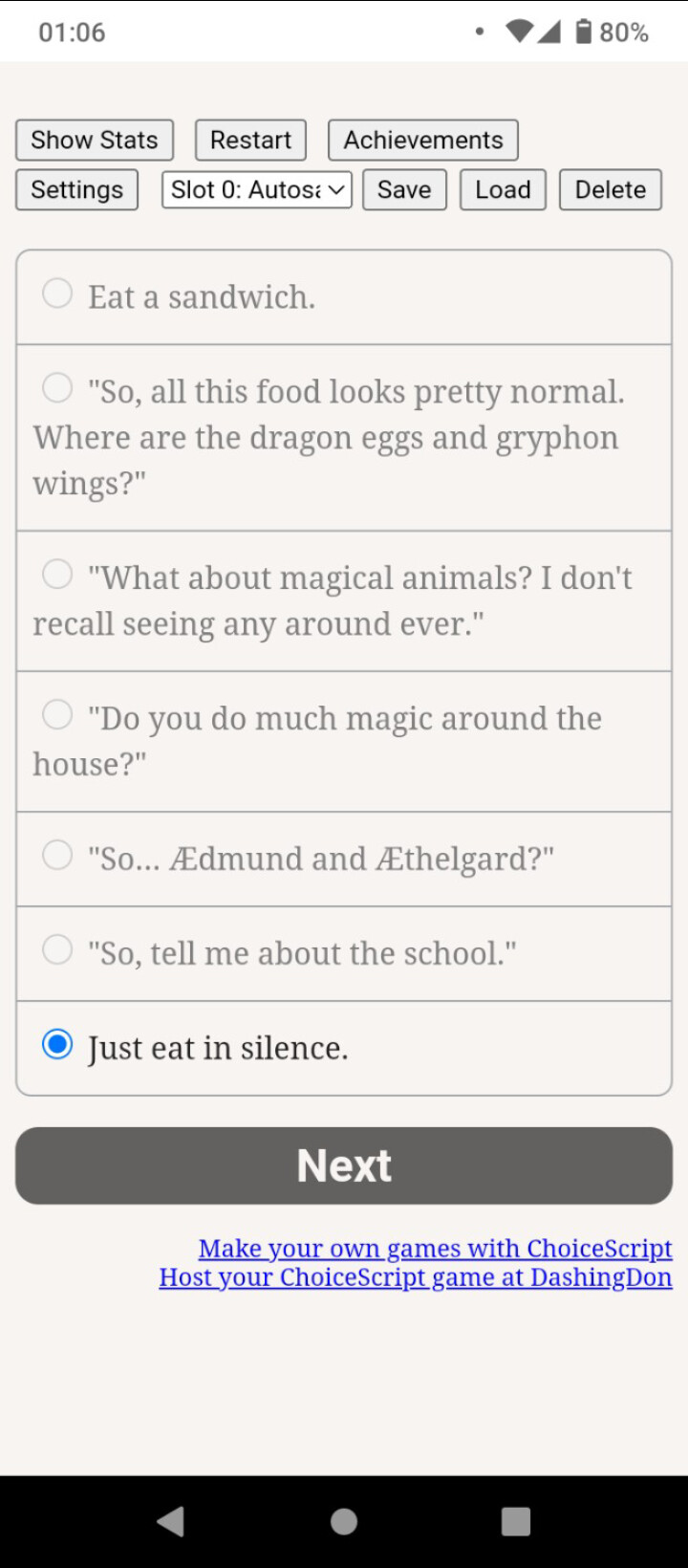Tap the Show Stats button

[94, 141]
